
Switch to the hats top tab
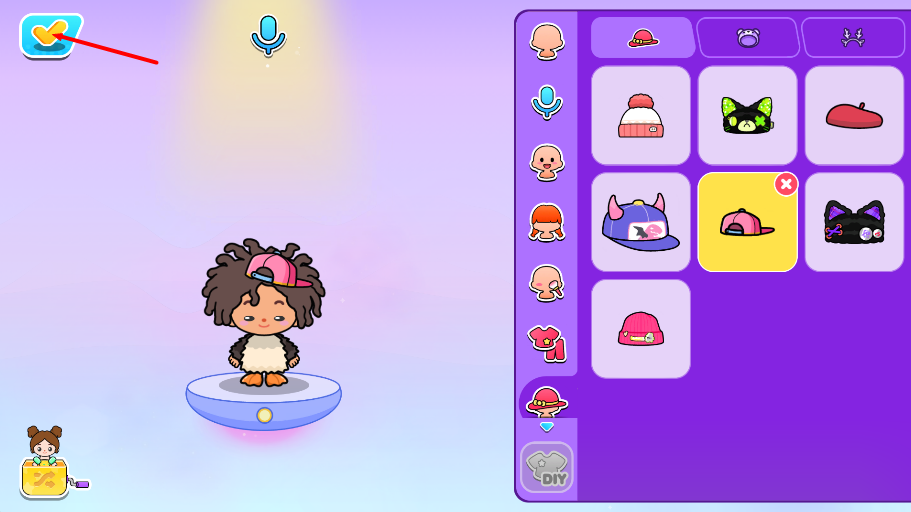pos(642,38)
